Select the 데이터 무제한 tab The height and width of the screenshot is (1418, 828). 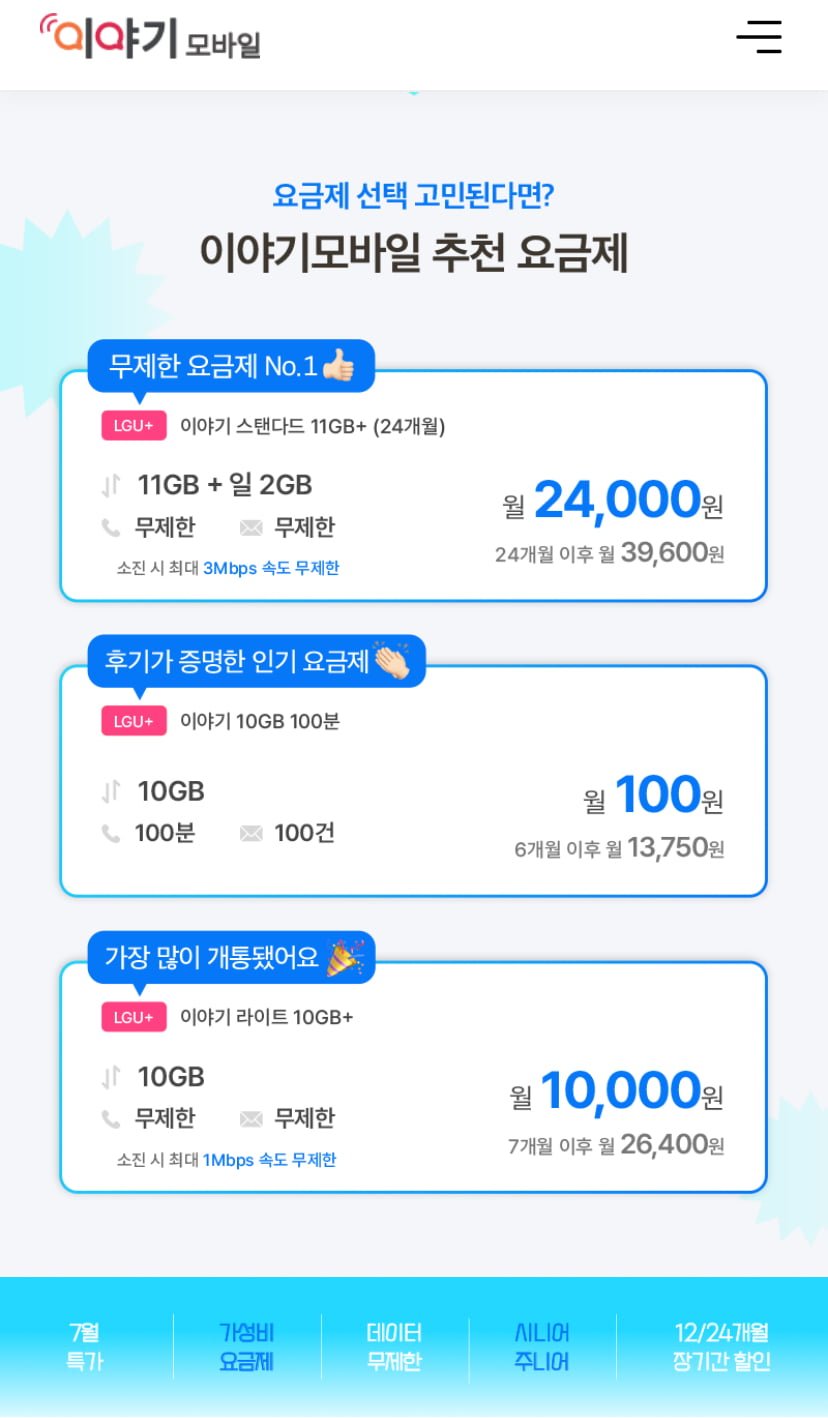click(x=394, y=1347)
